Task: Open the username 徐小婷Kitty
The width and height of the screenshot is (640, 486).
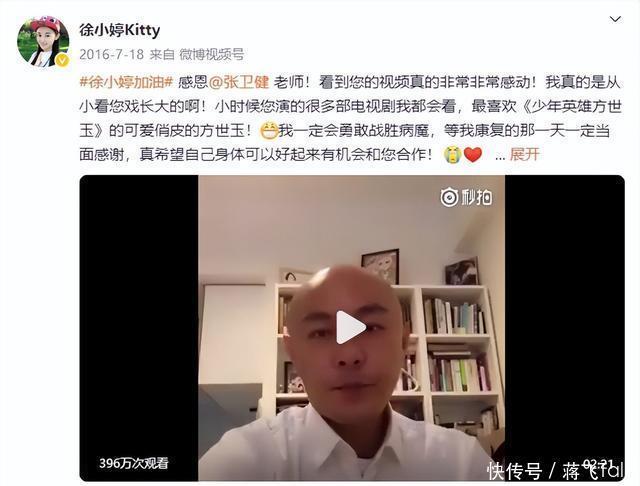Action: (x=120, y=30)
